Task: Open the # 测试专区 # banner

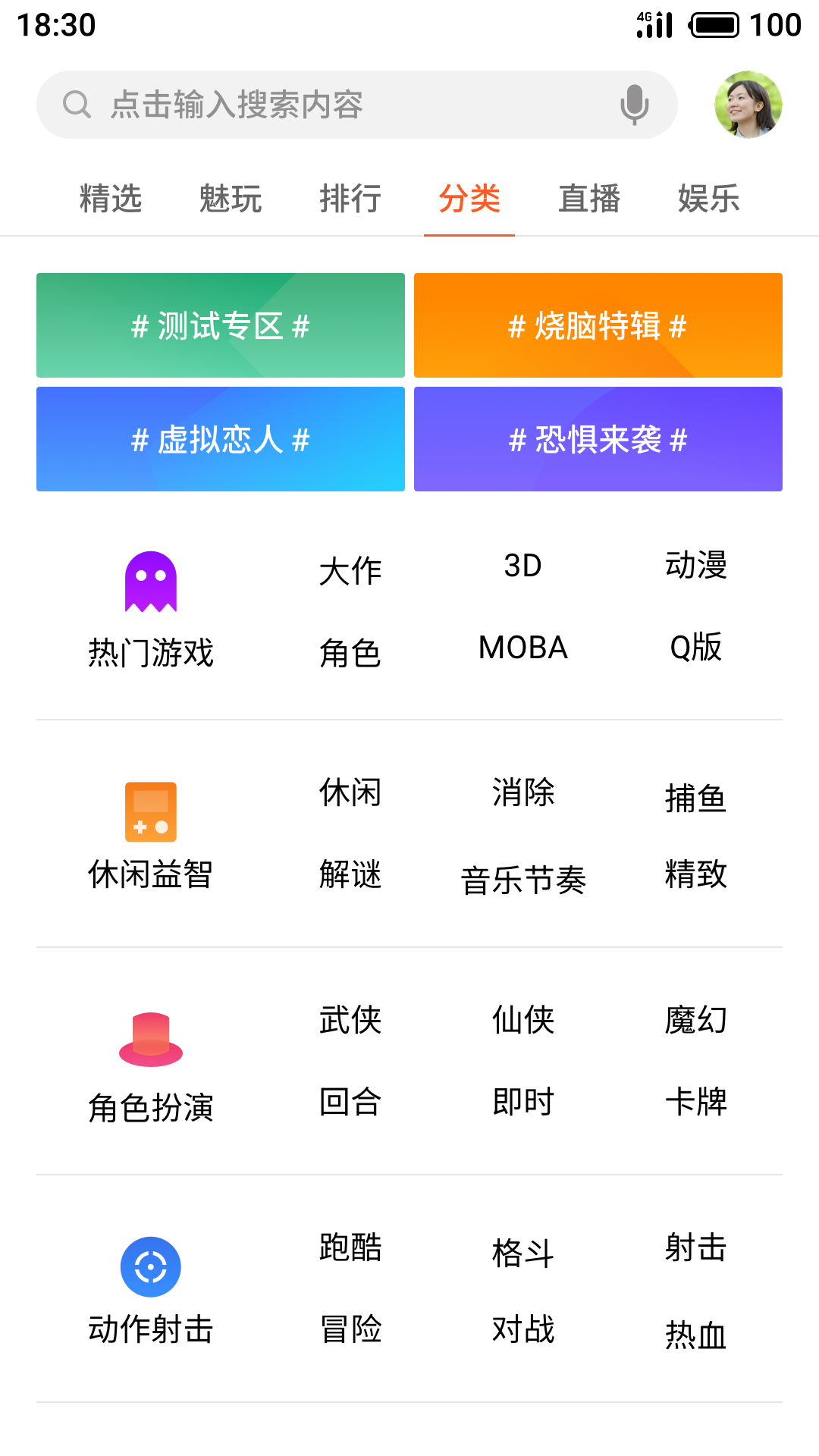Action: (220, 325)
